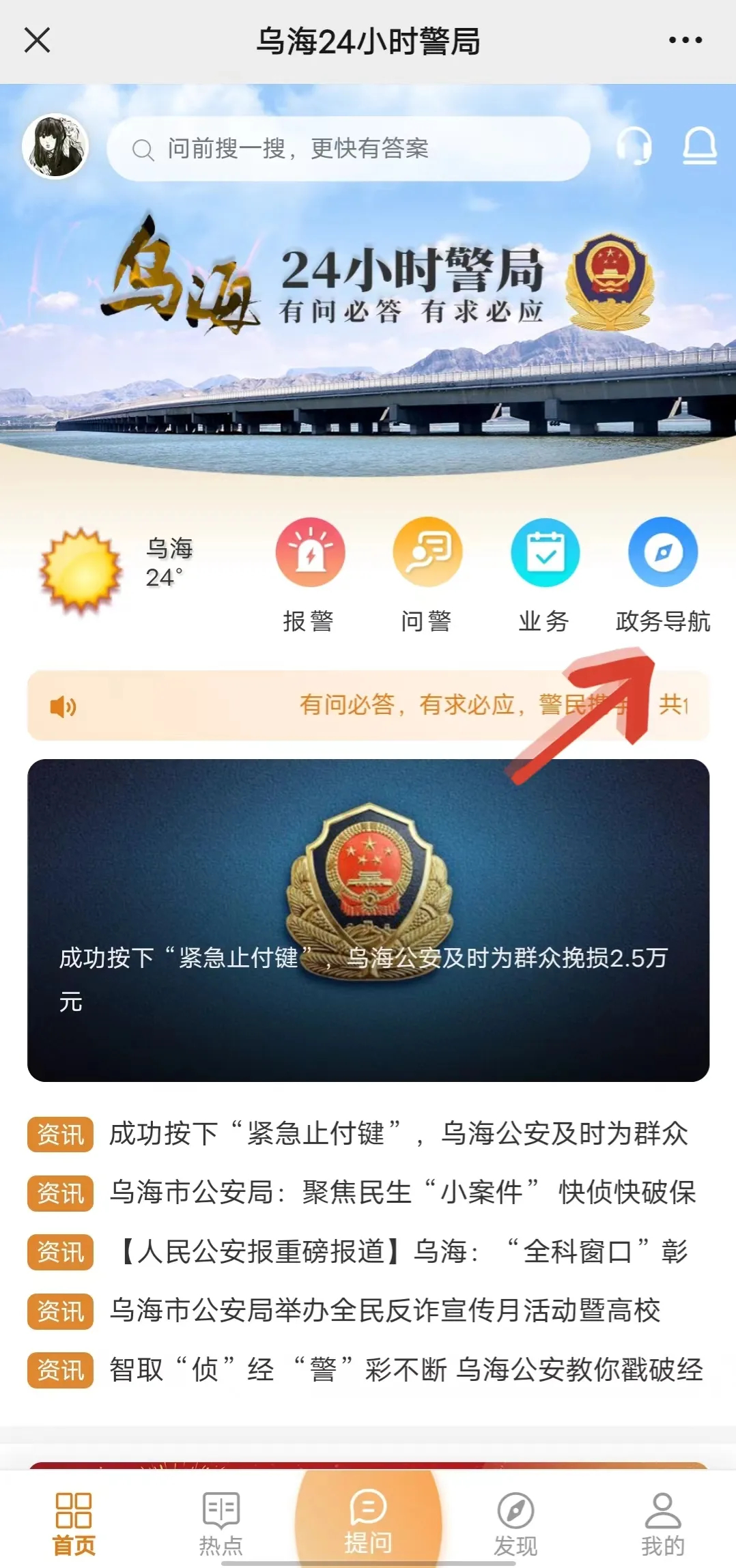736x1568 pixels.
Task: Switch to the 热点 tab
Action: pyautogui.click(x=221, y=1524)
